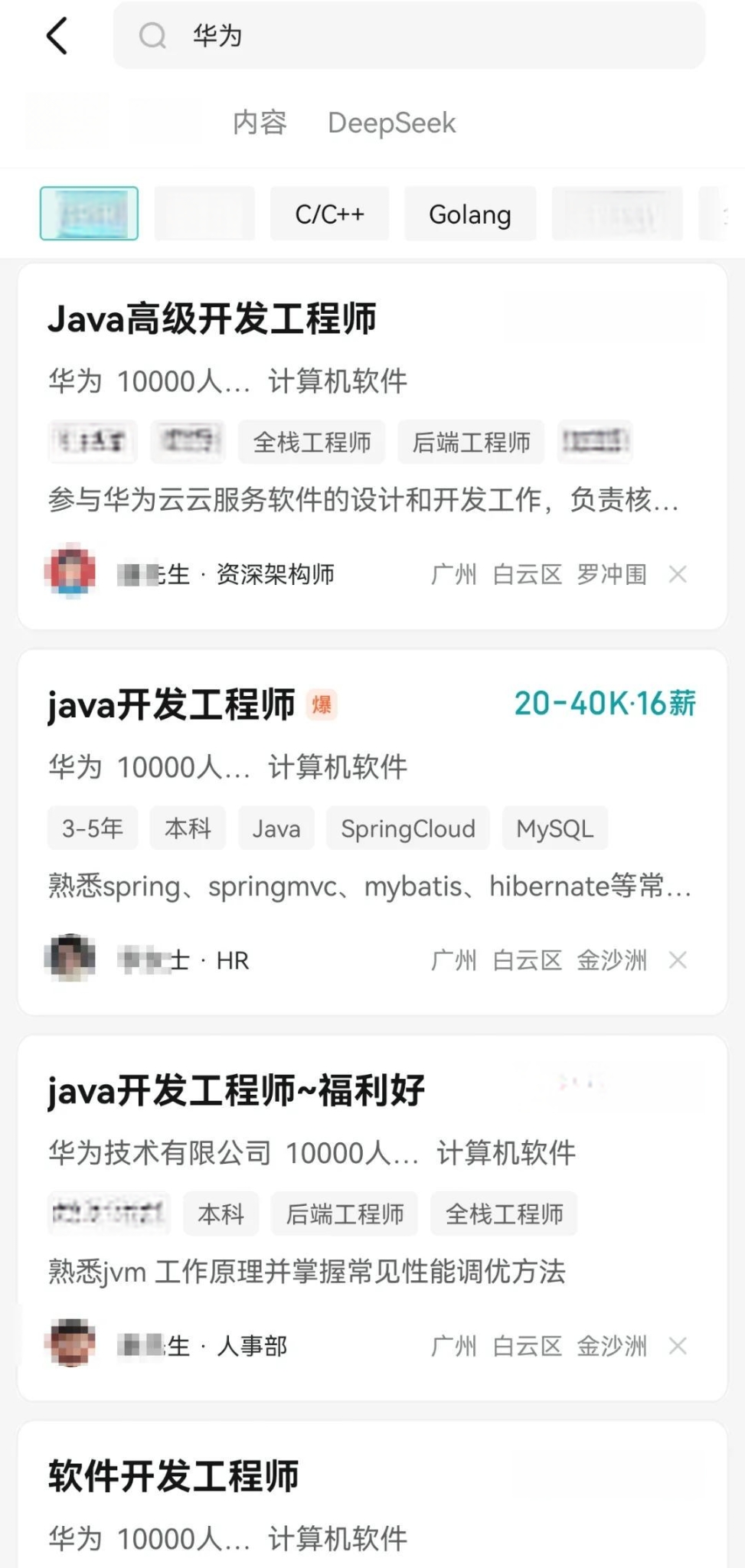Image resolution: width=745 pixels, height=1568 pixels.
Task: Dismiss the 20-40K java开发工程师 listing
Action: pos(678,960)
